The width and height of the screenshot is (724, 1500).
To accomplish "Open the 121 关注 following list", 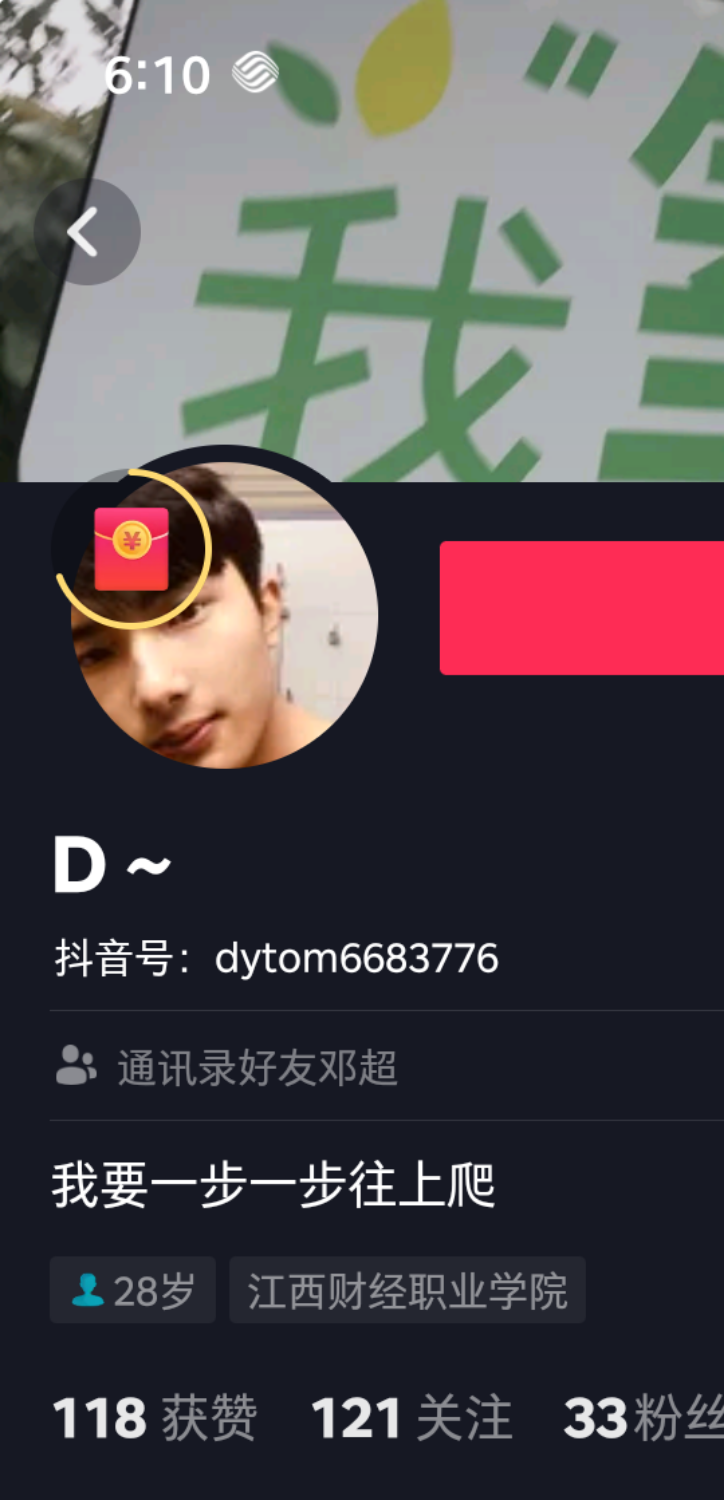I will [x=411, y=1418].
